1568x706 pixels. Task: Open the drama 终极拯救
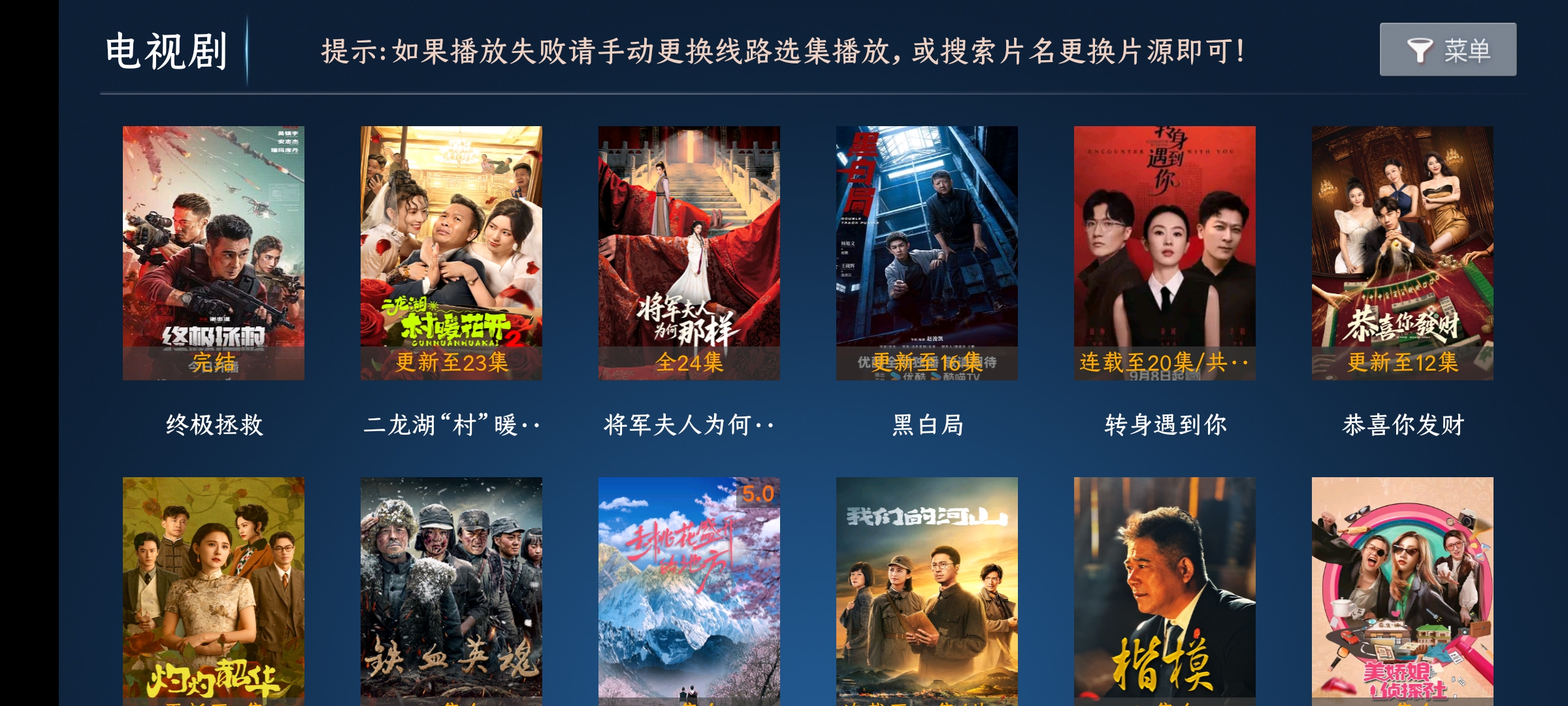coord(214,254)
